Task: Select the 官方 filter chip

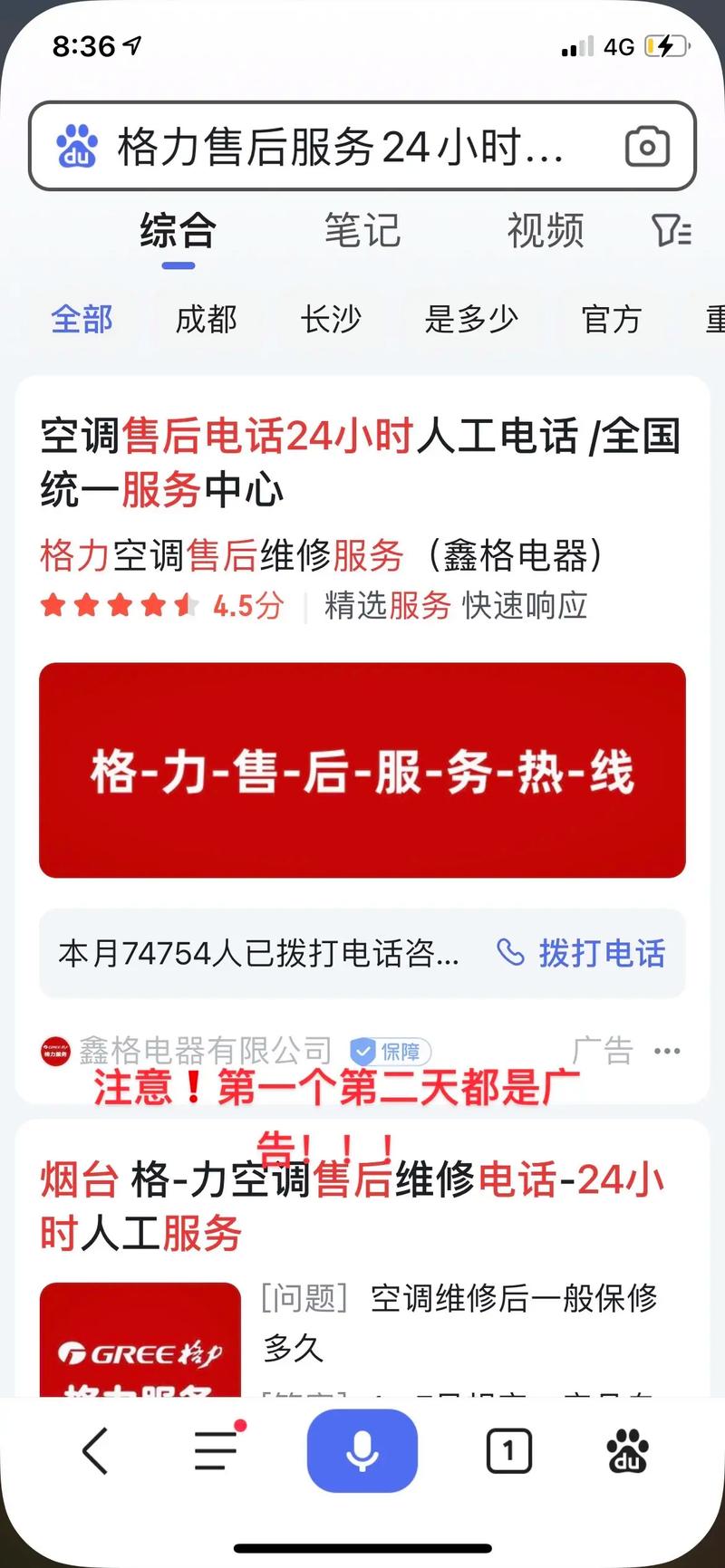Action: 612,320
